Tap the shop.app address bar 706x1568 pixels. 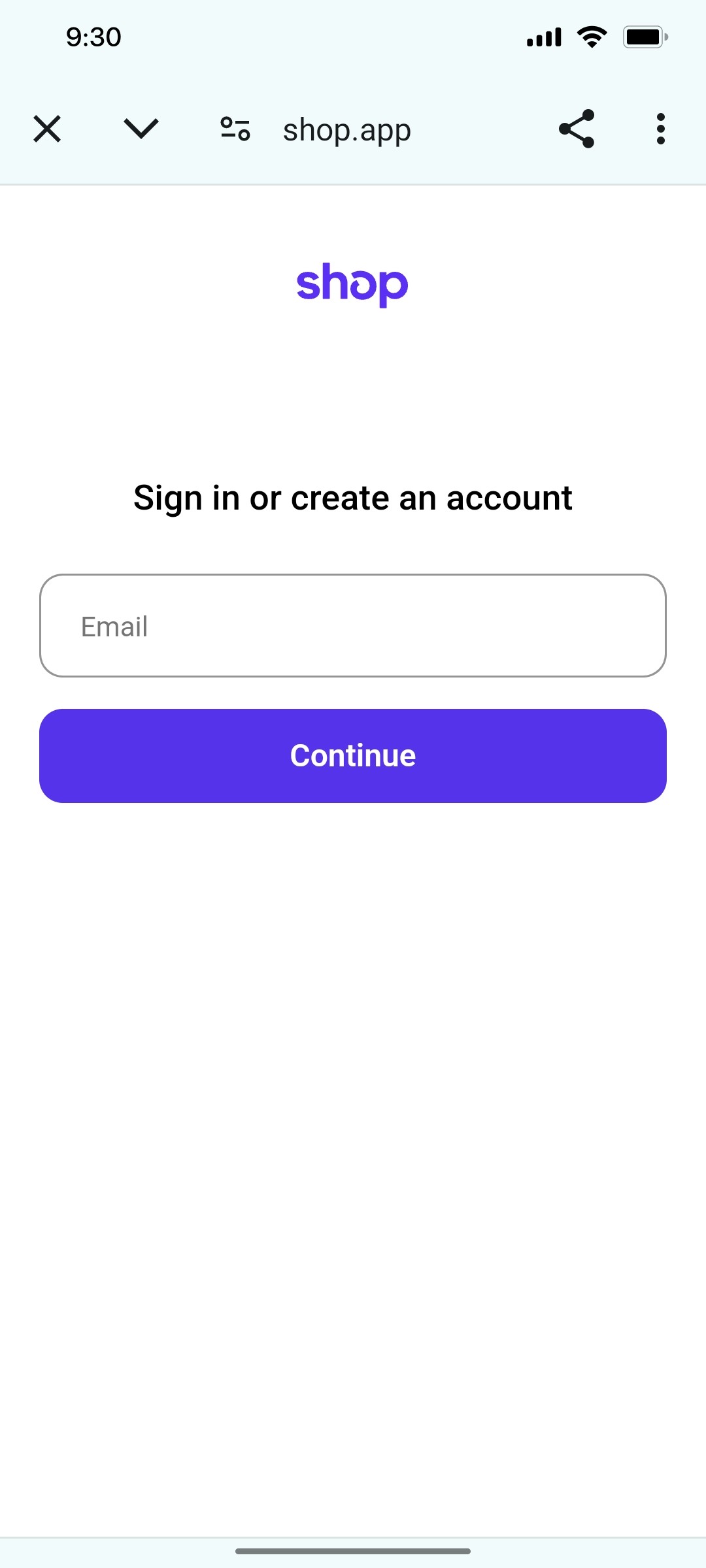pos(346,130)
